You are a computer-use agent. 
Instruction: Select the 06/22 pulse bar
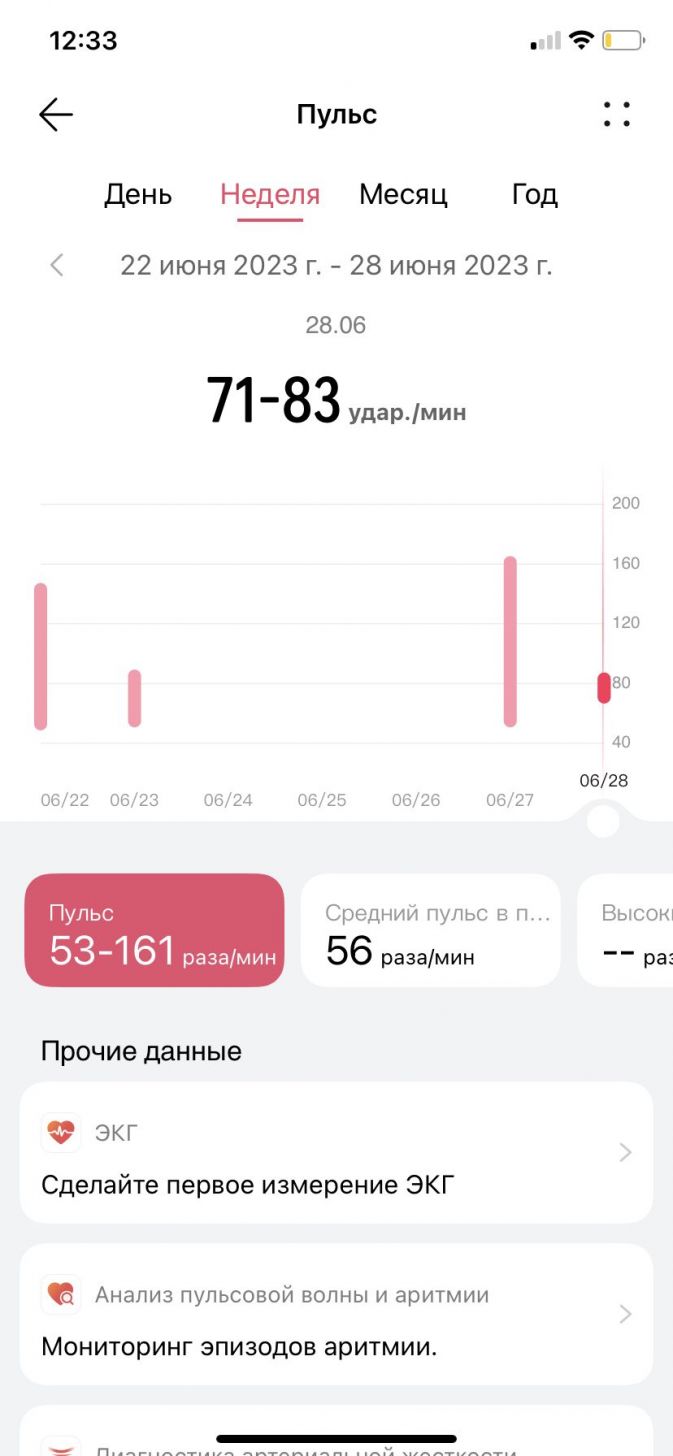pyautogui.click(x=41, y=656)
